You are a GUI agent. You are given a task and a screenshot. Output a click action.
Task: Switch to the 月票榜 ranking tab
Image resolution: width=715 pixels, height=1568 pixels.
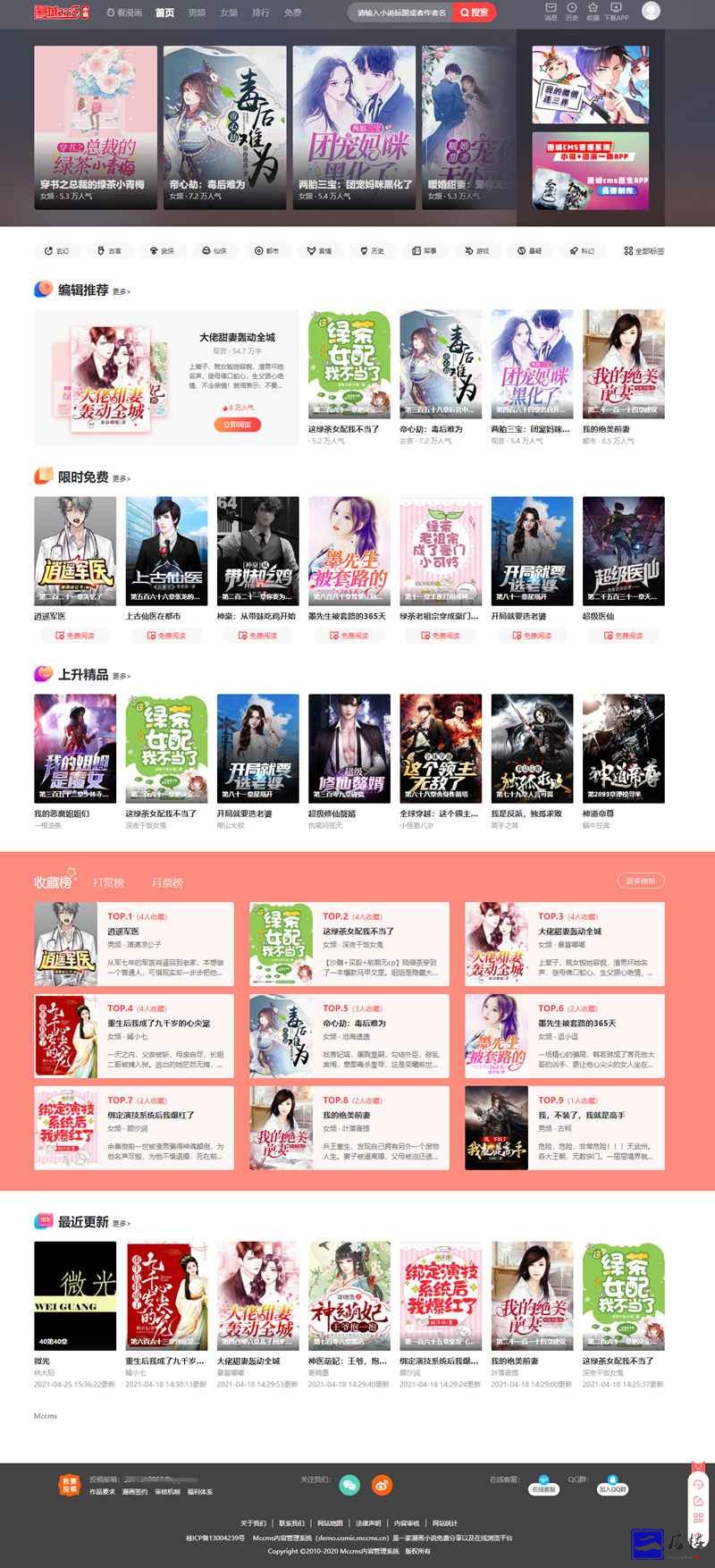(x=167, y=882)
